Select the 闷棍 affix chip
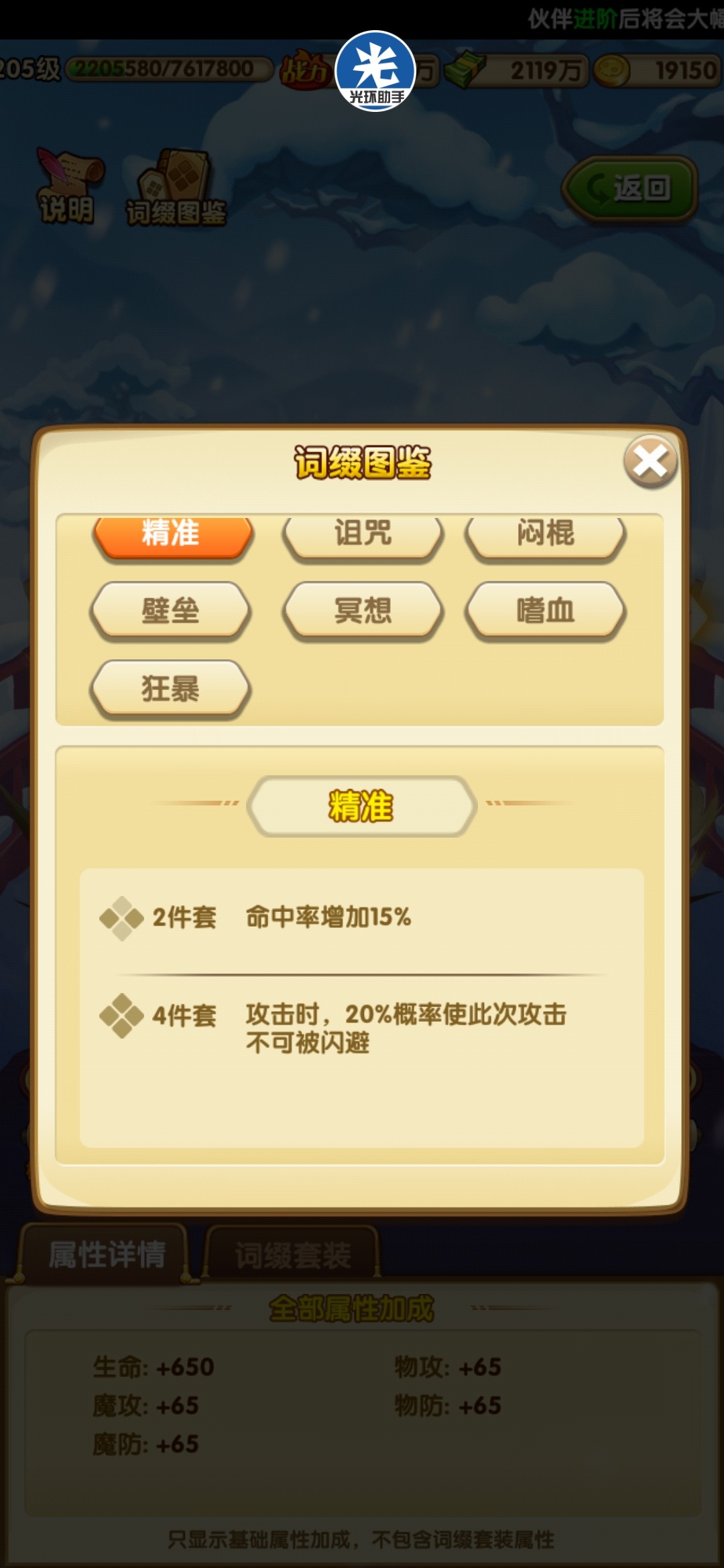This screenshot has width=724, height=1568. pos(546,535)
